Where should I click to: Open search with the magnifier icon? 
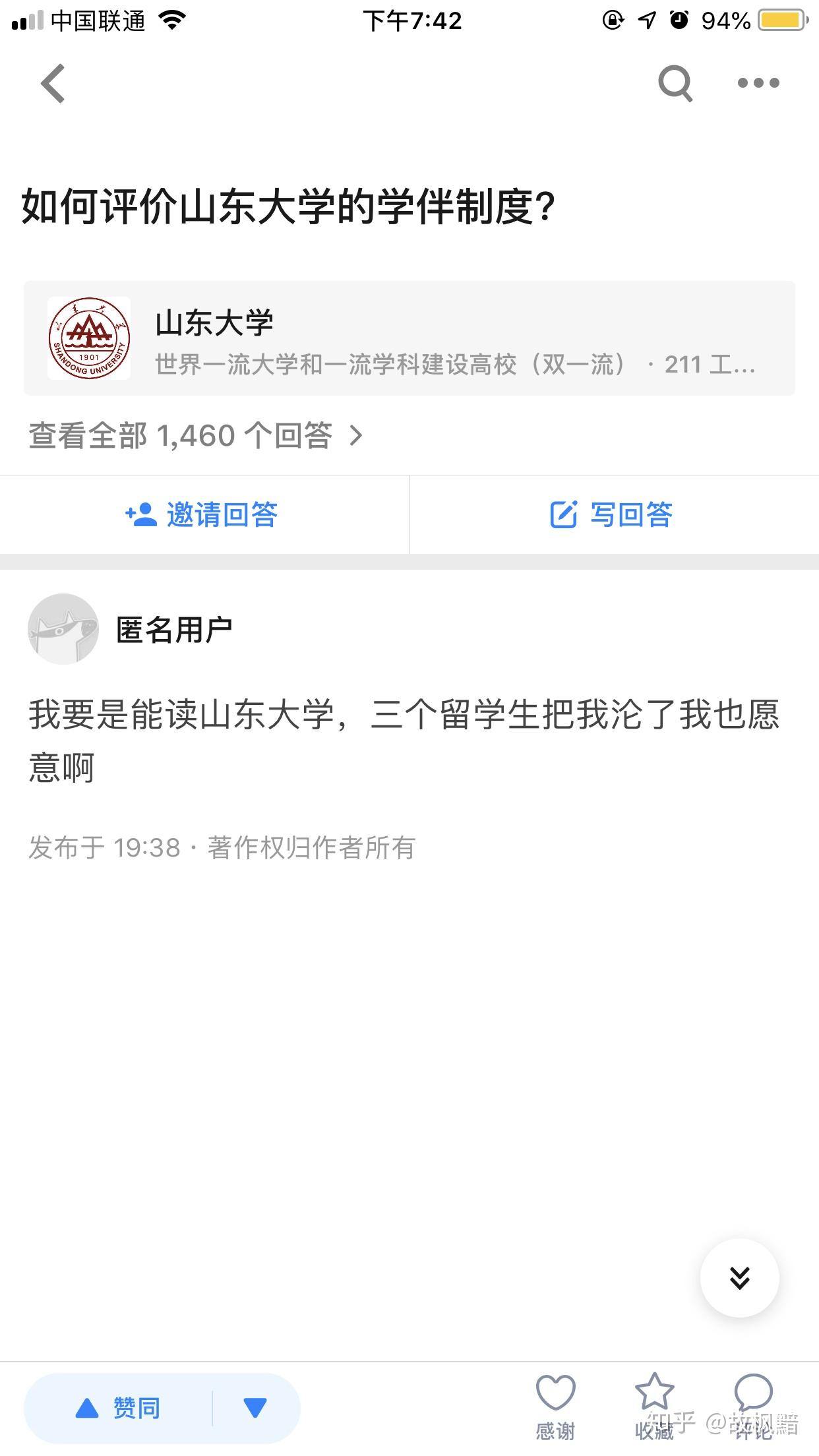coord(675,83)
